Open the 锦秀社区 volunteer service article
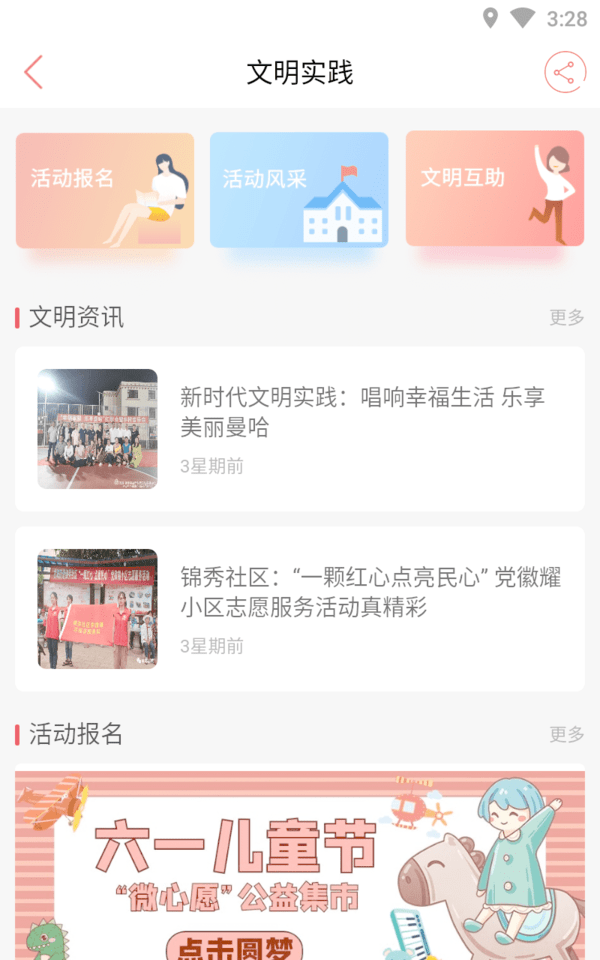Image resolution: width=600 pixels, height=960 pixels. (300, 608)
